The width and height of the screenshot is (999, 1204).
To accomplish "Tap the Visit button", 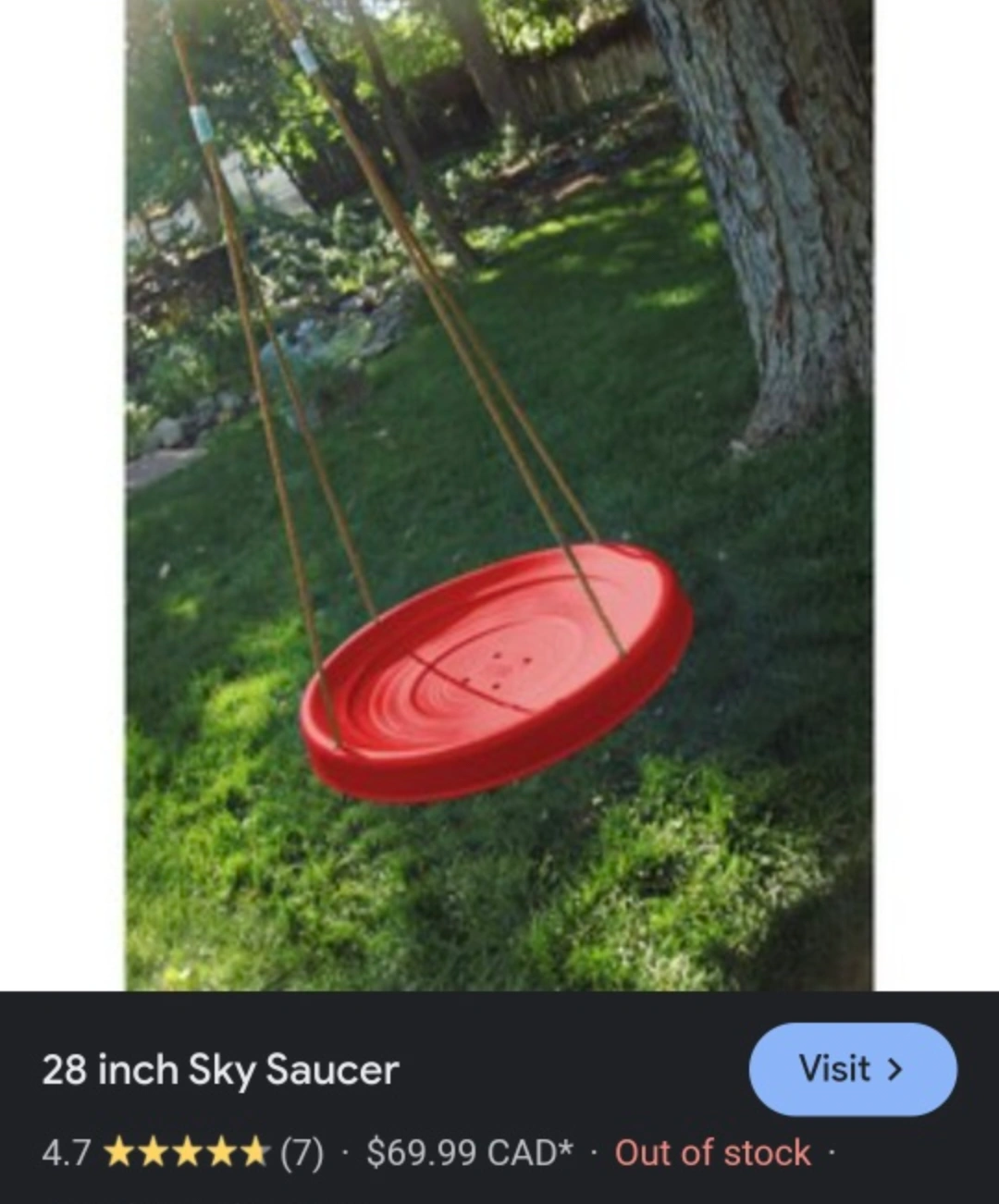I will click(852, 1069).
